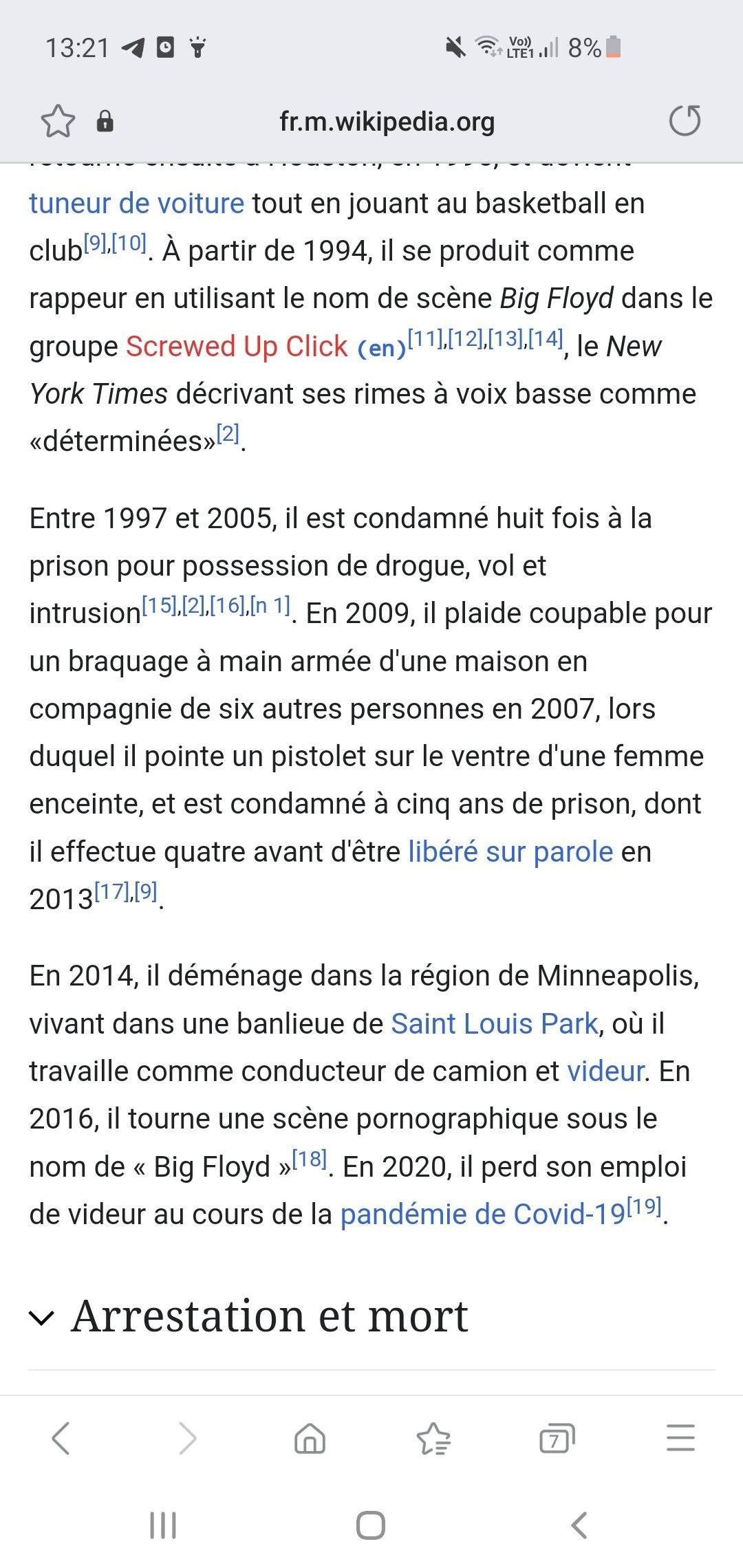
Task: Tap the system home button
Action: 371,1525
